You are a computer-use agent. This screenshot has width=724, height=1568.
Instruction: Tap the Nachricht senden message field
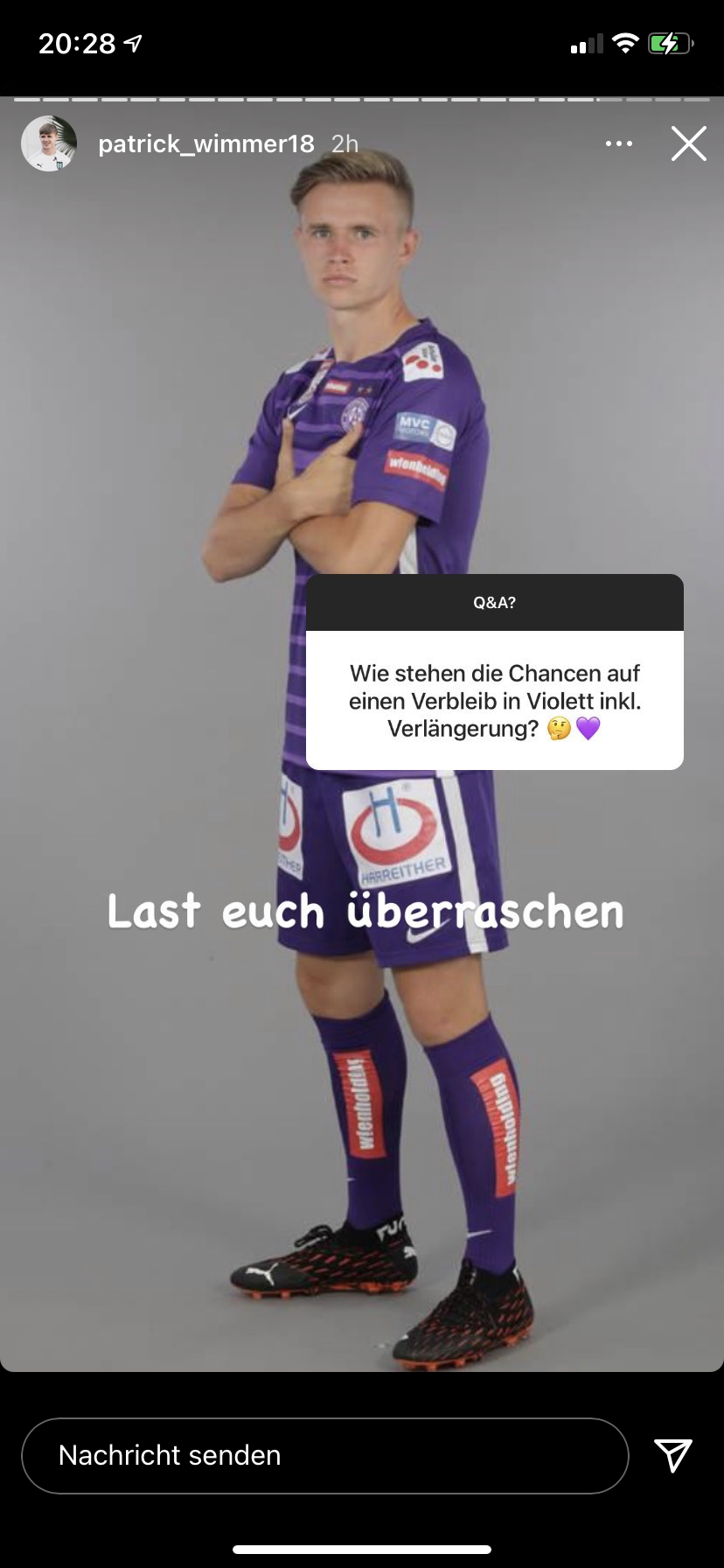[325, 1455]
